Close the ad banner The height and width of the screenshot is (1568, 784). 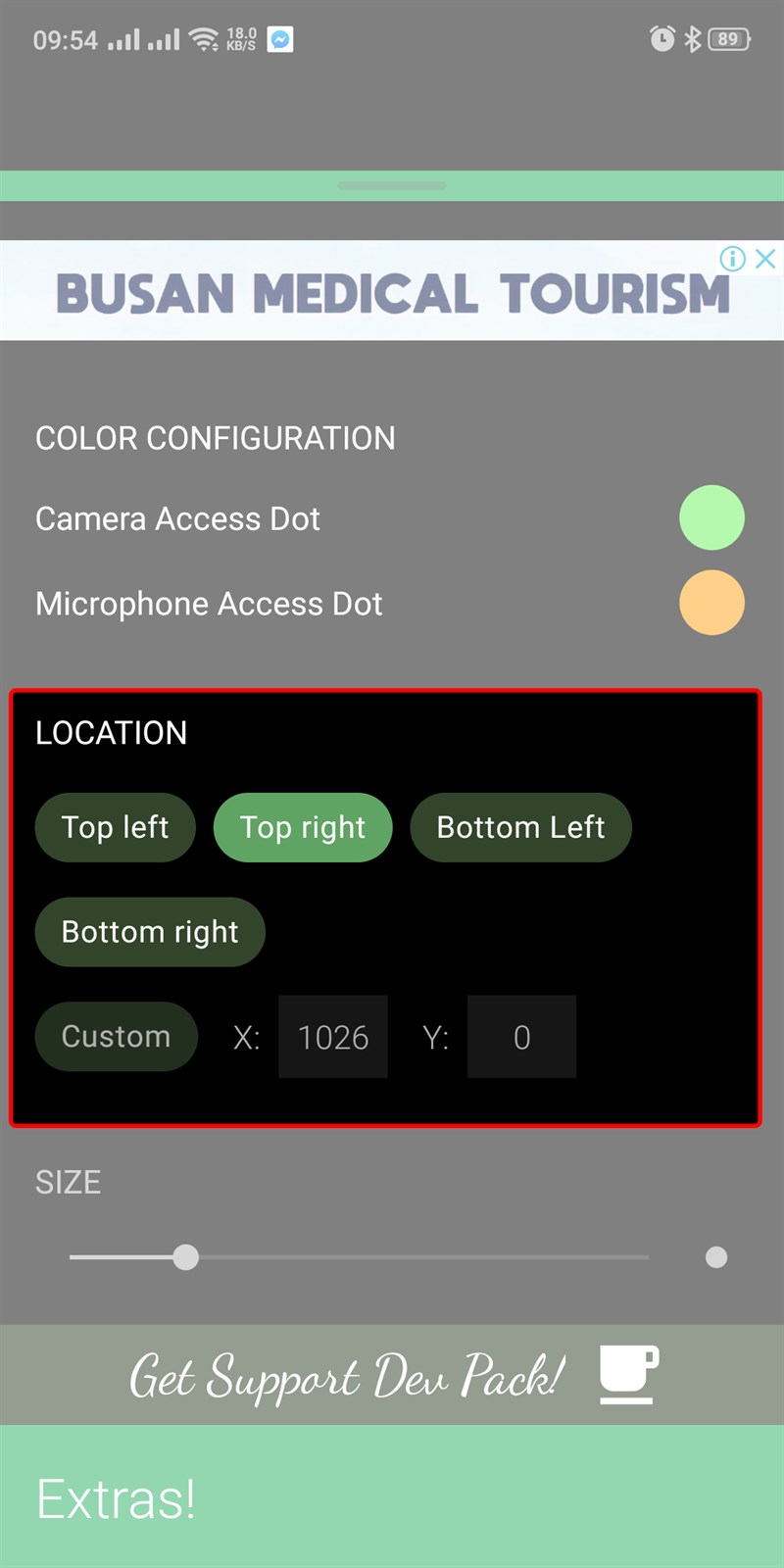[x=766, y=259]
